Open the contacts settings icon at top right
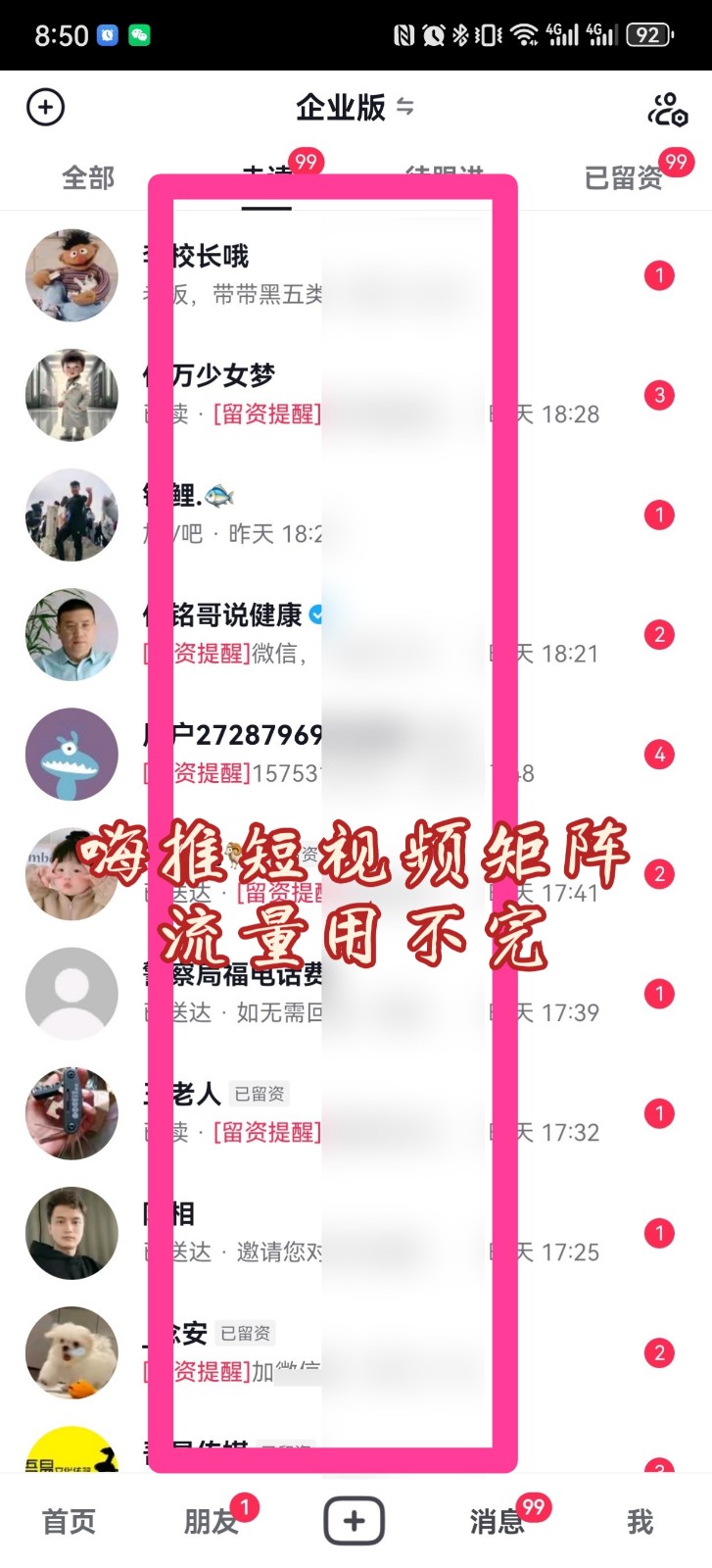Viewport: 712px width, 1568px height. pos(667,109)
